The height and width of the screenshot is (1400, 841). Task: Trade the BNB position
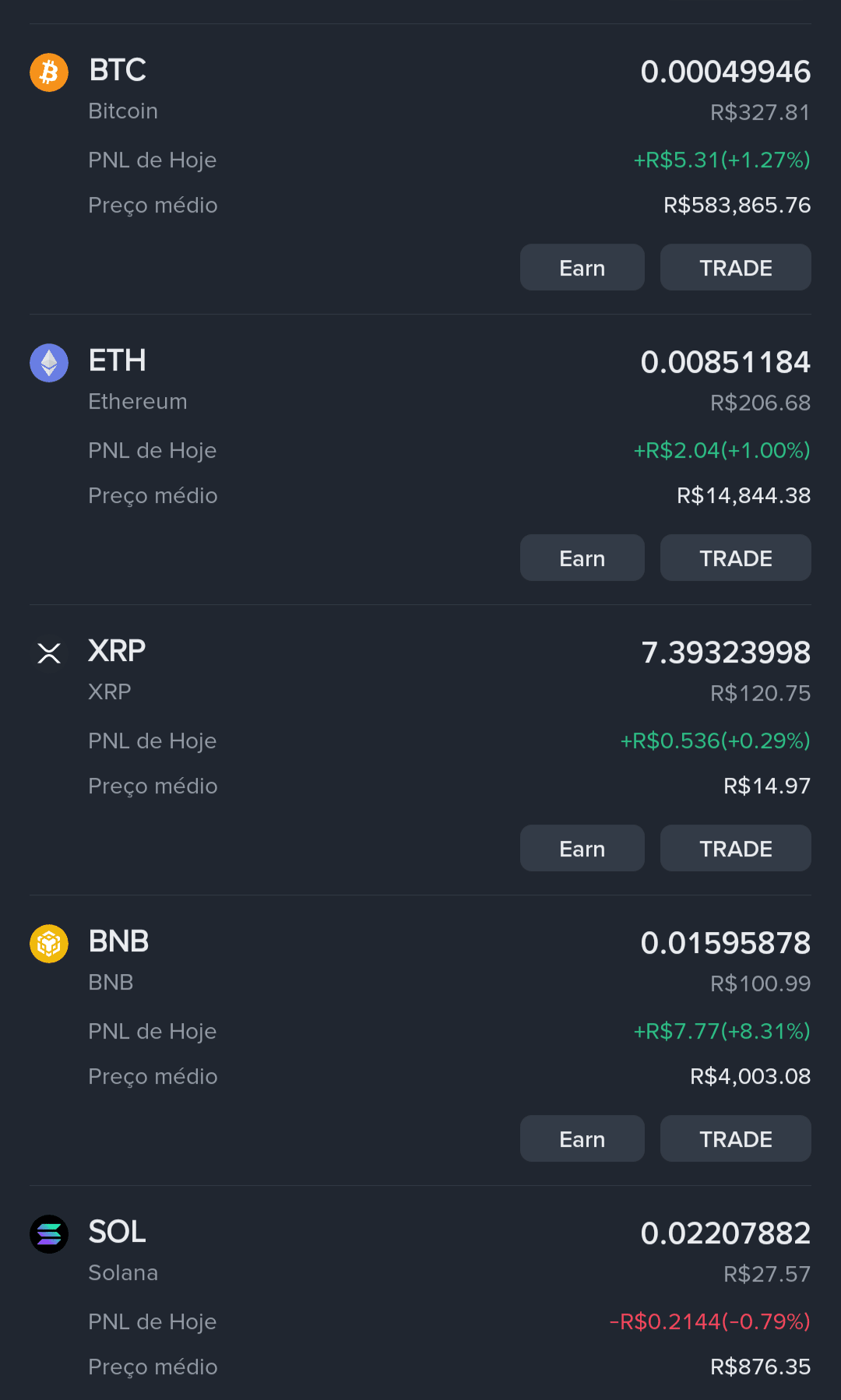tap(736, 1138)
